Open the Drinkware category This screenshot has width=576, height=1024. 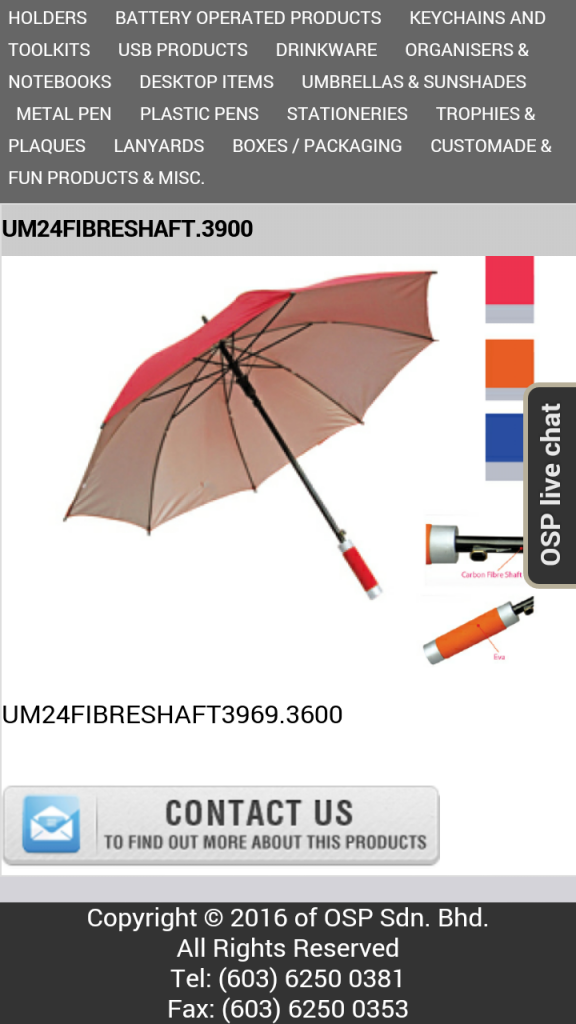[x=326, y=50]
